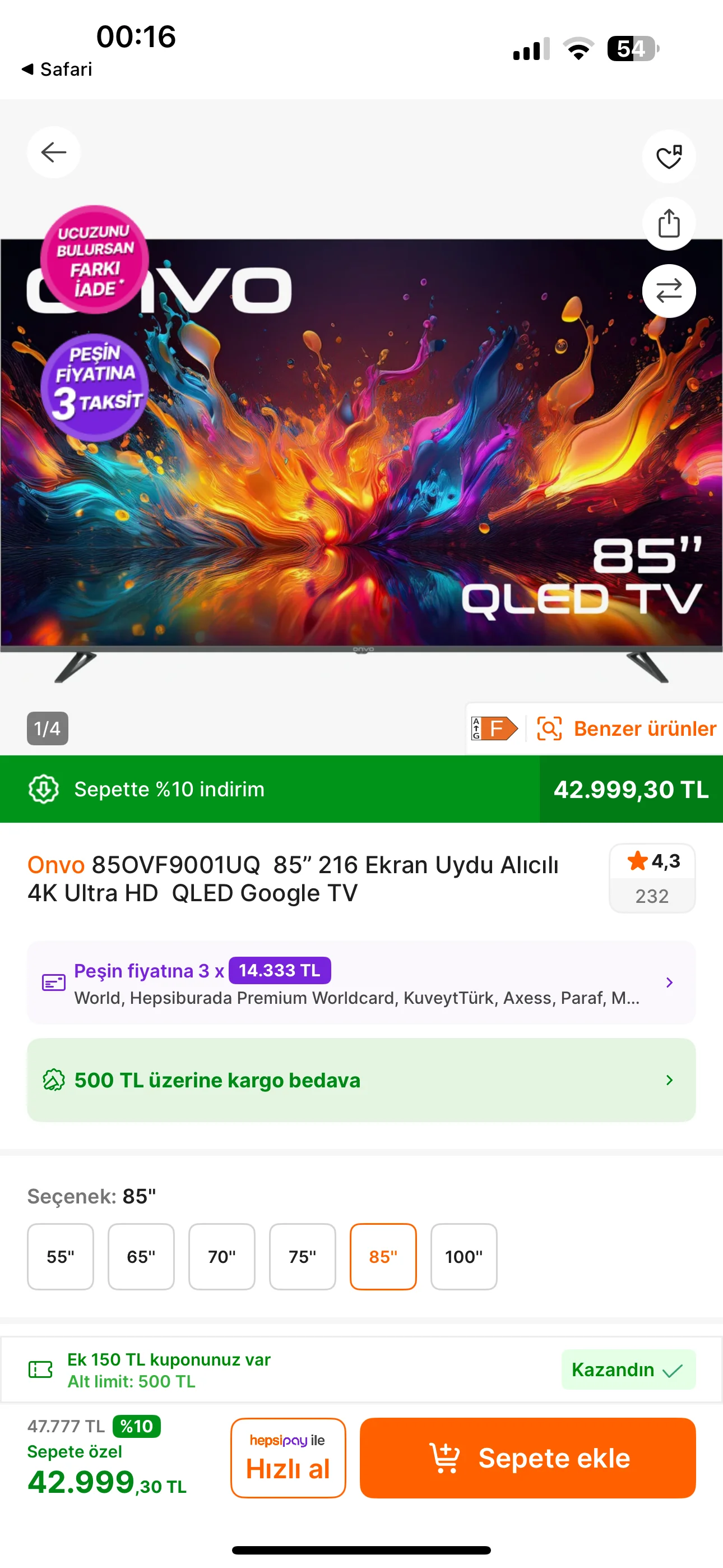
Task: Buy quickly with Hepsipay Hızlı al
Action: [288, 1457]
